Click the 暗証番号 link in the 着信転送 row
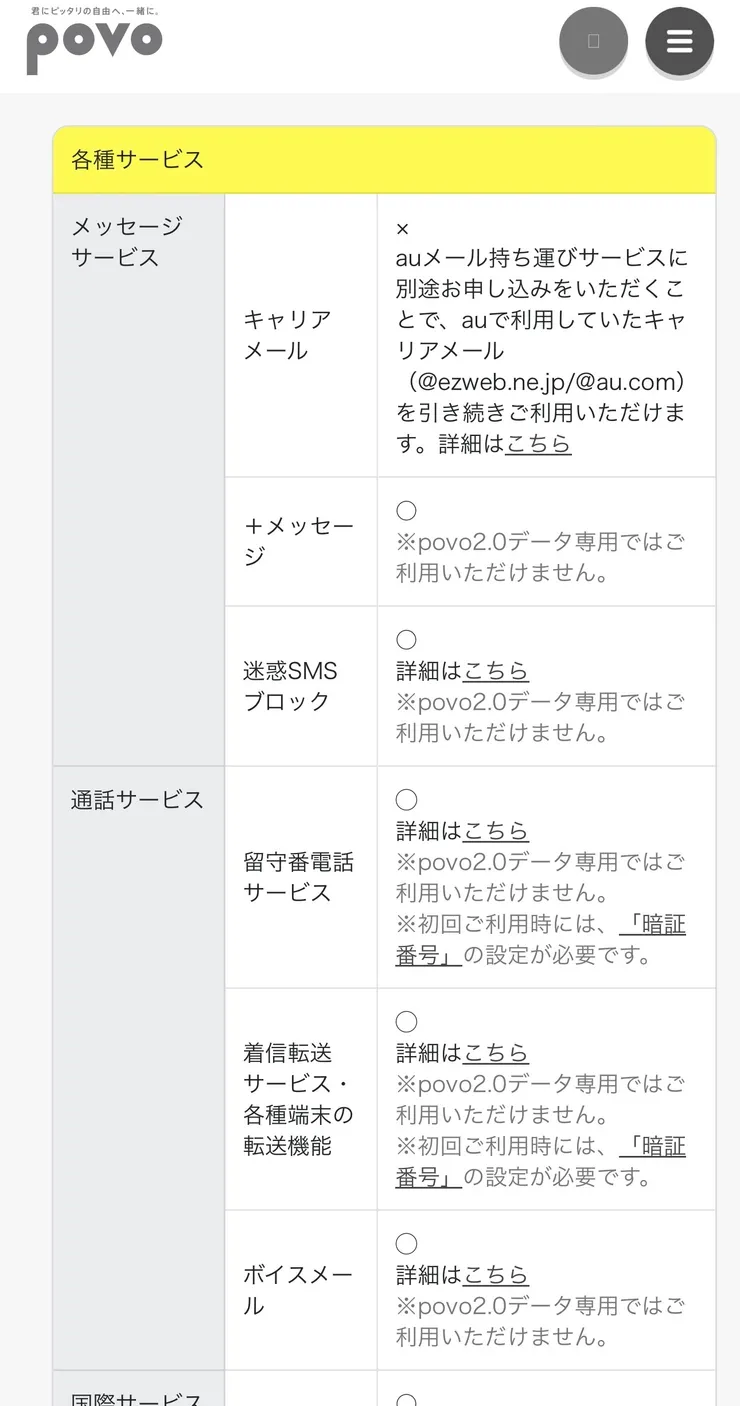 [x=652, y=1145]
